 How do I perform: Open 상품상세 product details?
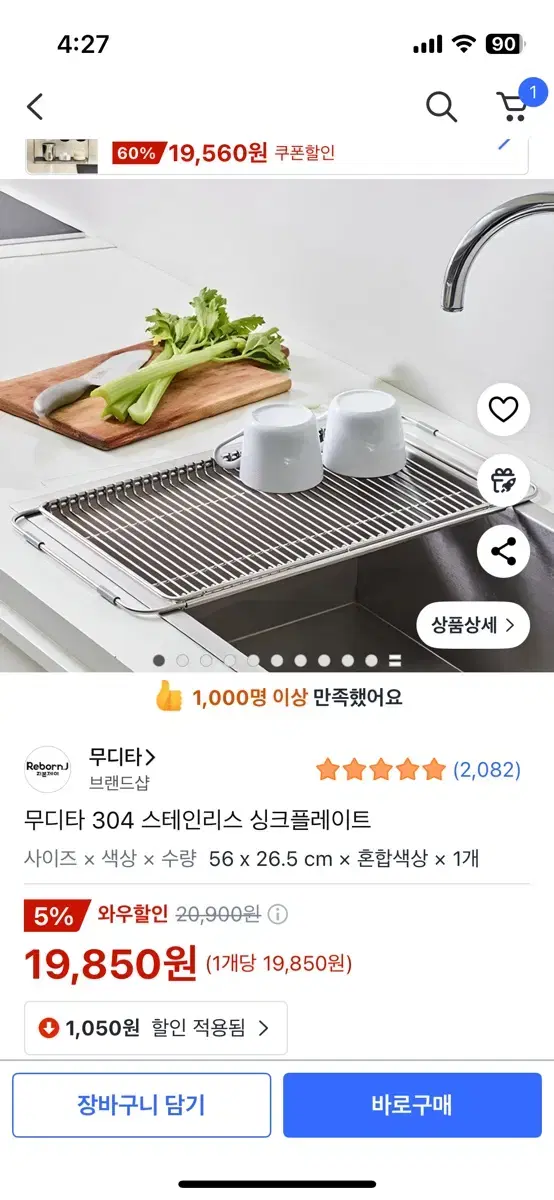point(473,626)
